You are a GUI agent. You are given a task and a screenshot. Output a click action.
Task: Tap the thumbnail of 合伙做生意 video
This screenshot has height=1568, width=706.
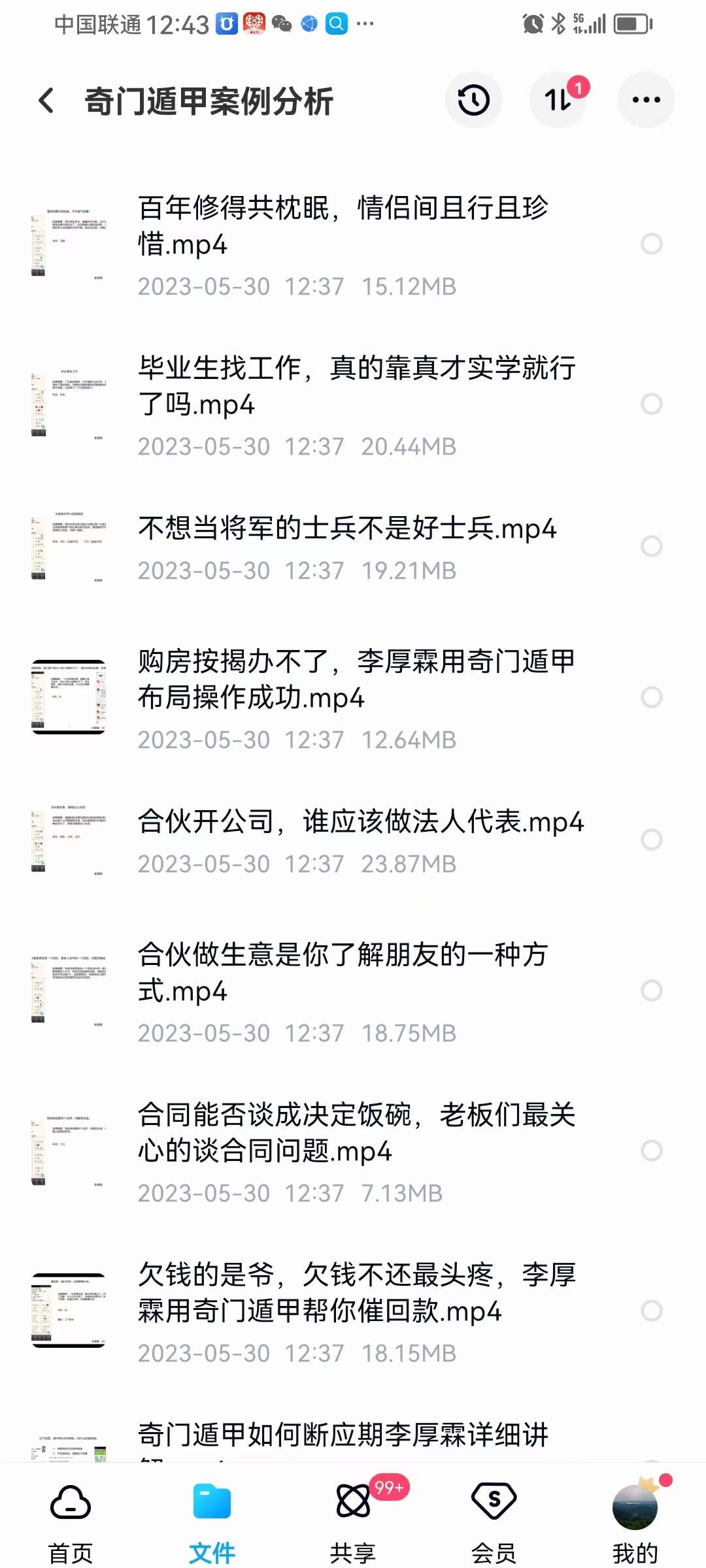(x=70, y=990)
